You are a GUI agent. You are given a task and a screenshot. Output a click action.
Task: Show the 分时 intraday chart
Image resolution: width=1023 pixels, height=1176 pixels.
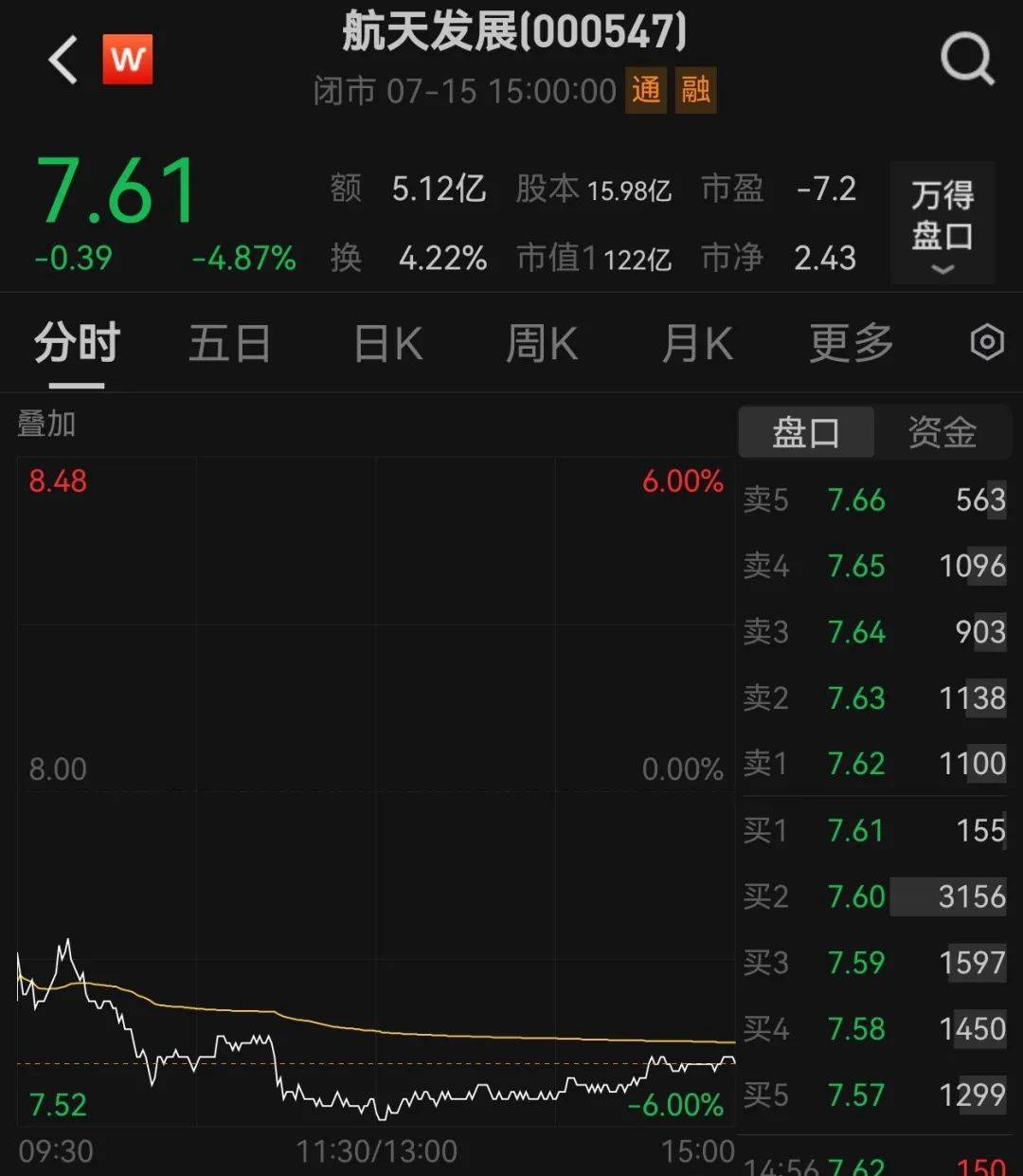[77, 343]
